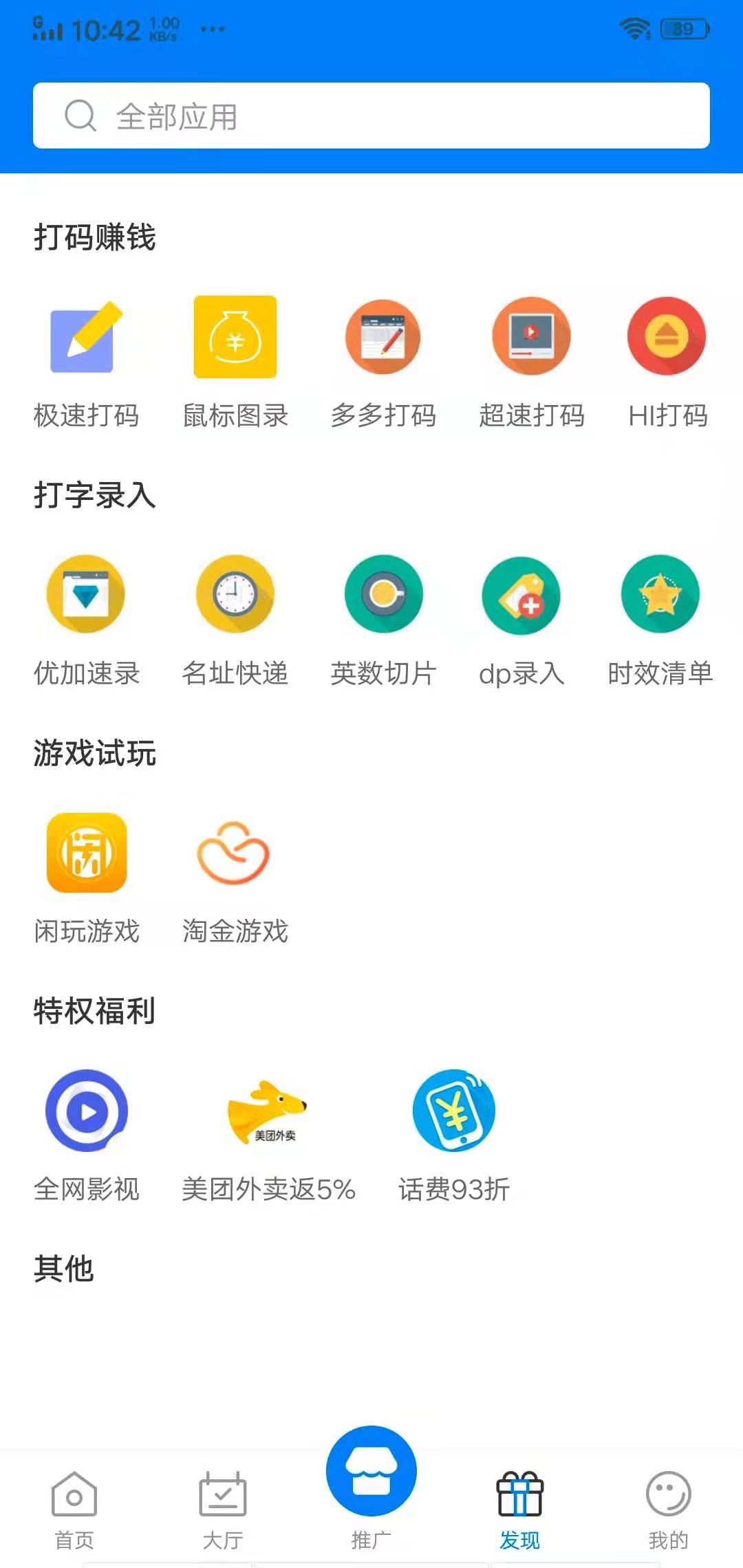743x1568 pixels.
Task: Open the HI打码 icon
Action: (666, 337)
